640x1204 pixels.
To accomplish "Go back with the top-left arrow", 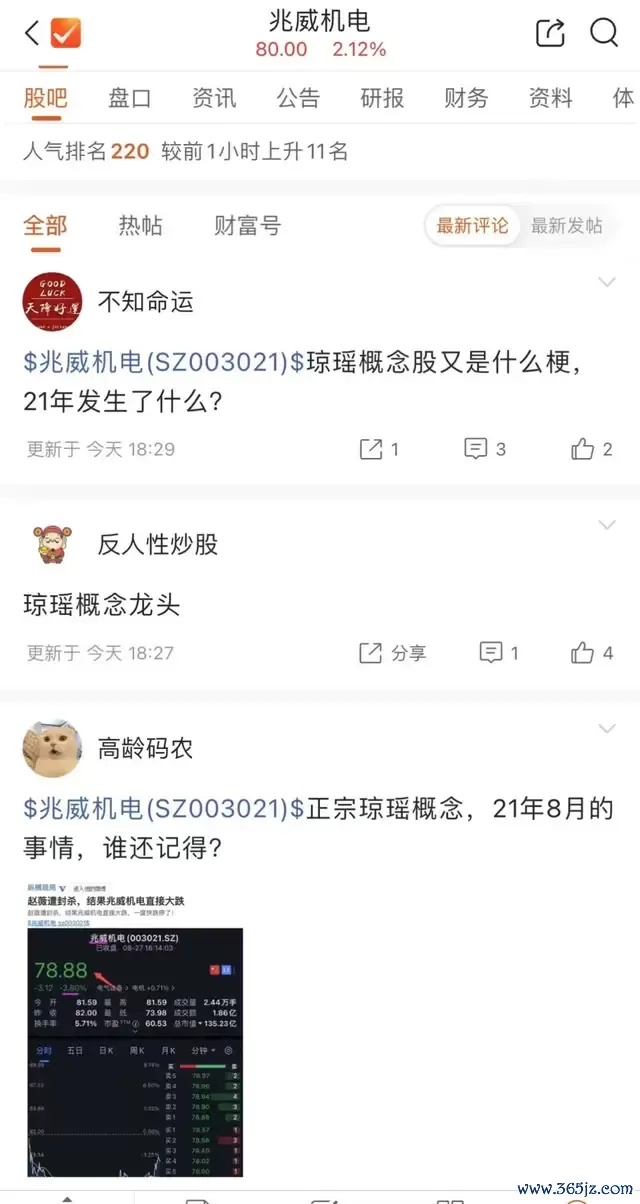I will point(32,33).
